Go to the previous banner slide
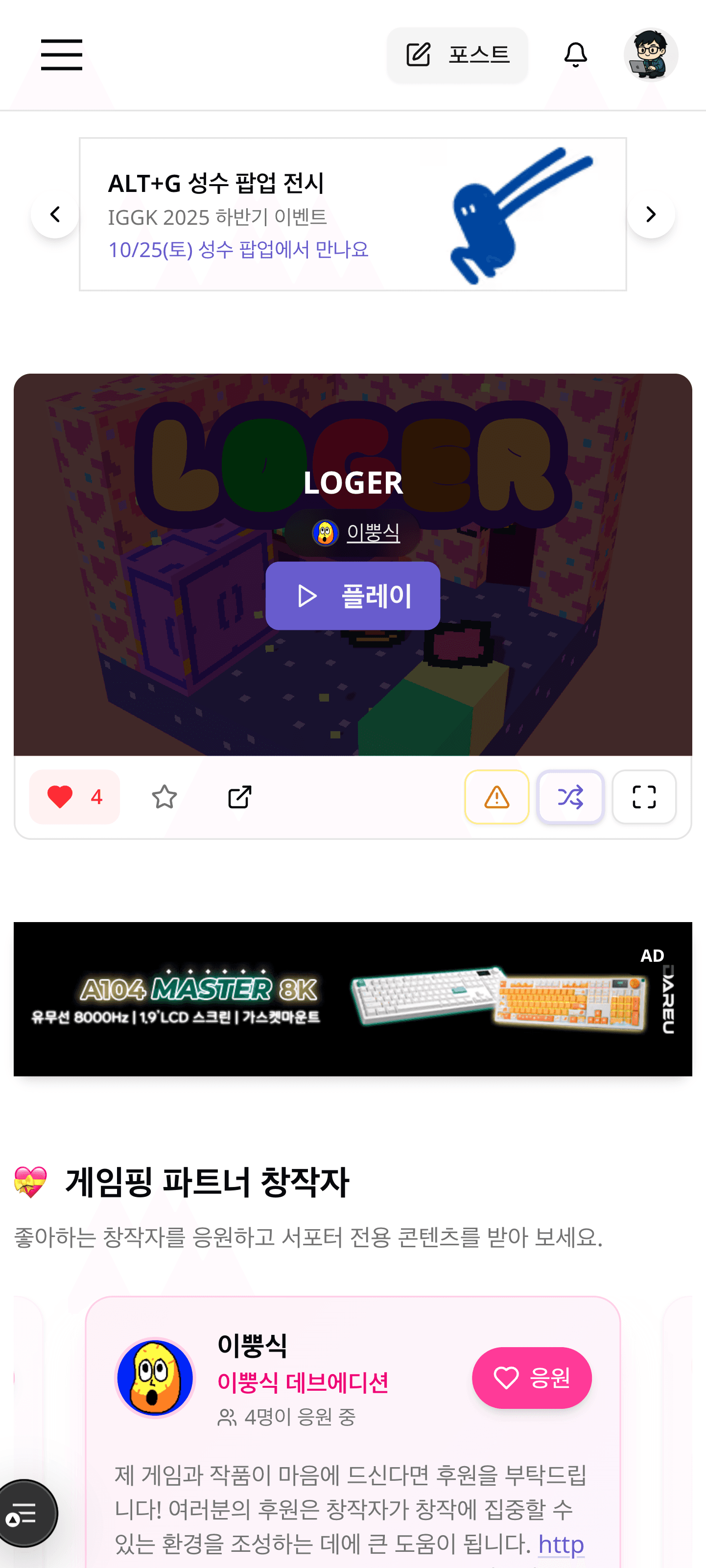 [55, 214]
